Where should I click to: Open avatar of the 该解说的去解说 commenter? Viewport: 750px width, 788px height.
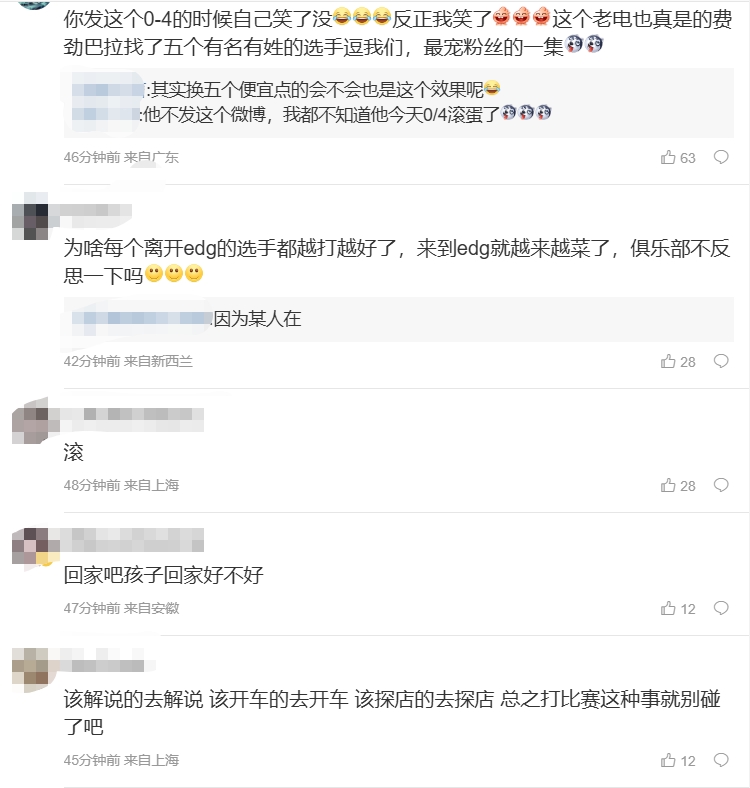coord(30,666)
